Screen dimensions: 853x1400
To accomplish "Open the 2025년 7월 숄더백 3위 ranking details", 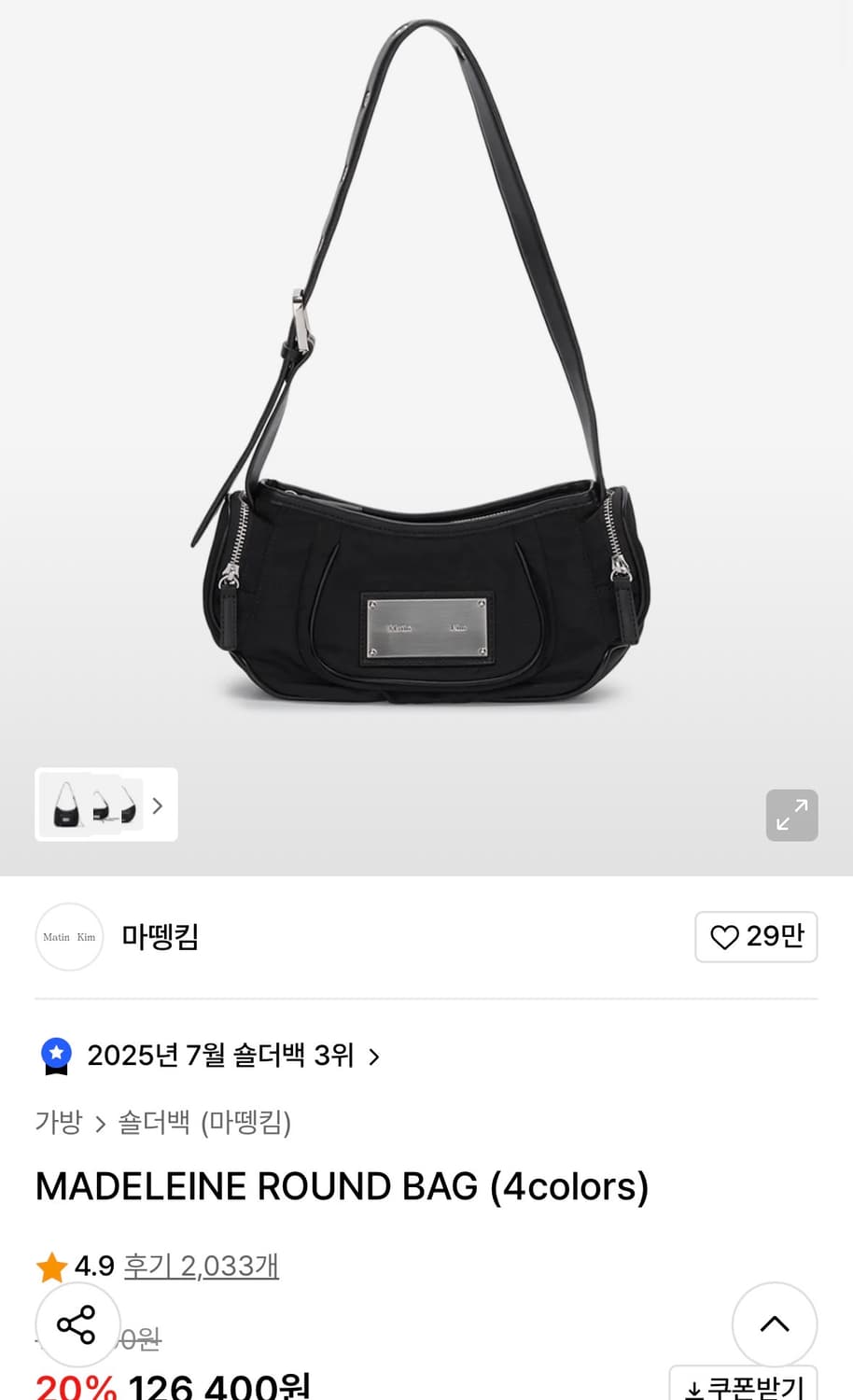I will click(x=221, y=1055).
